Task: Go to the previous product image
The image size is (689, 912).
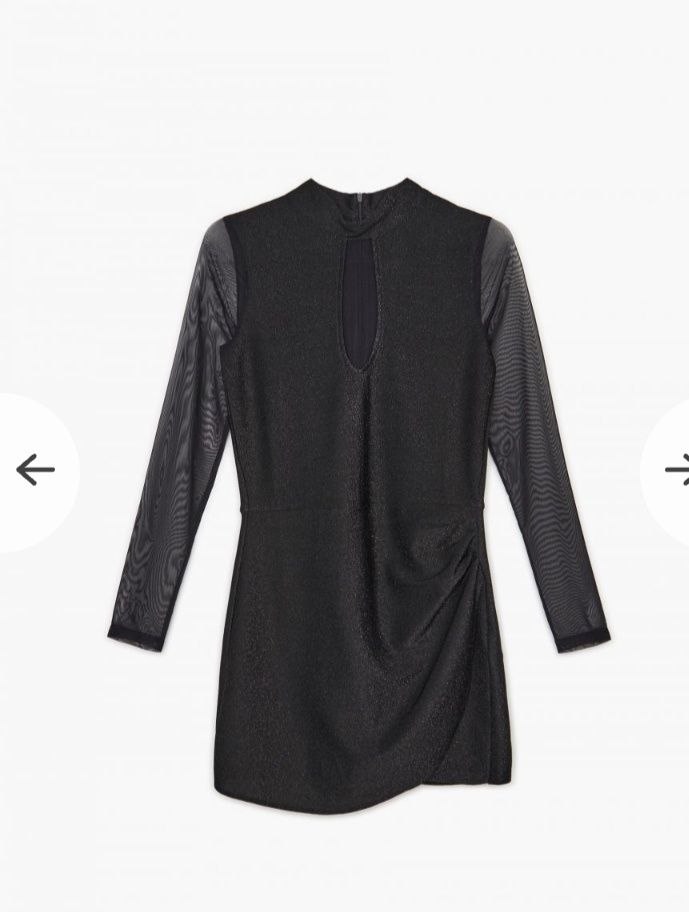Action: 34,470
